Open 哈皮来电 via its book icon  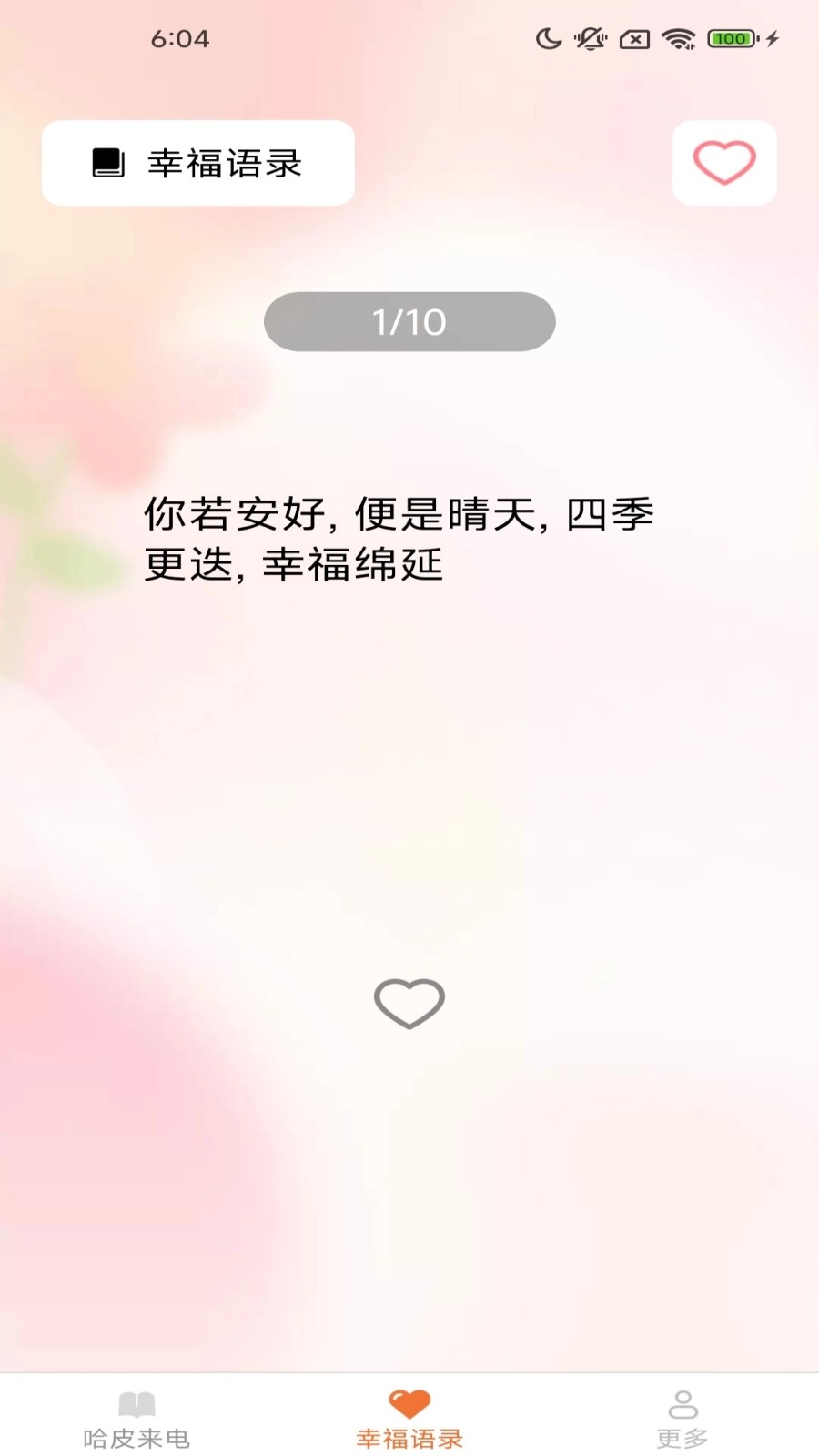[136, 1404]
